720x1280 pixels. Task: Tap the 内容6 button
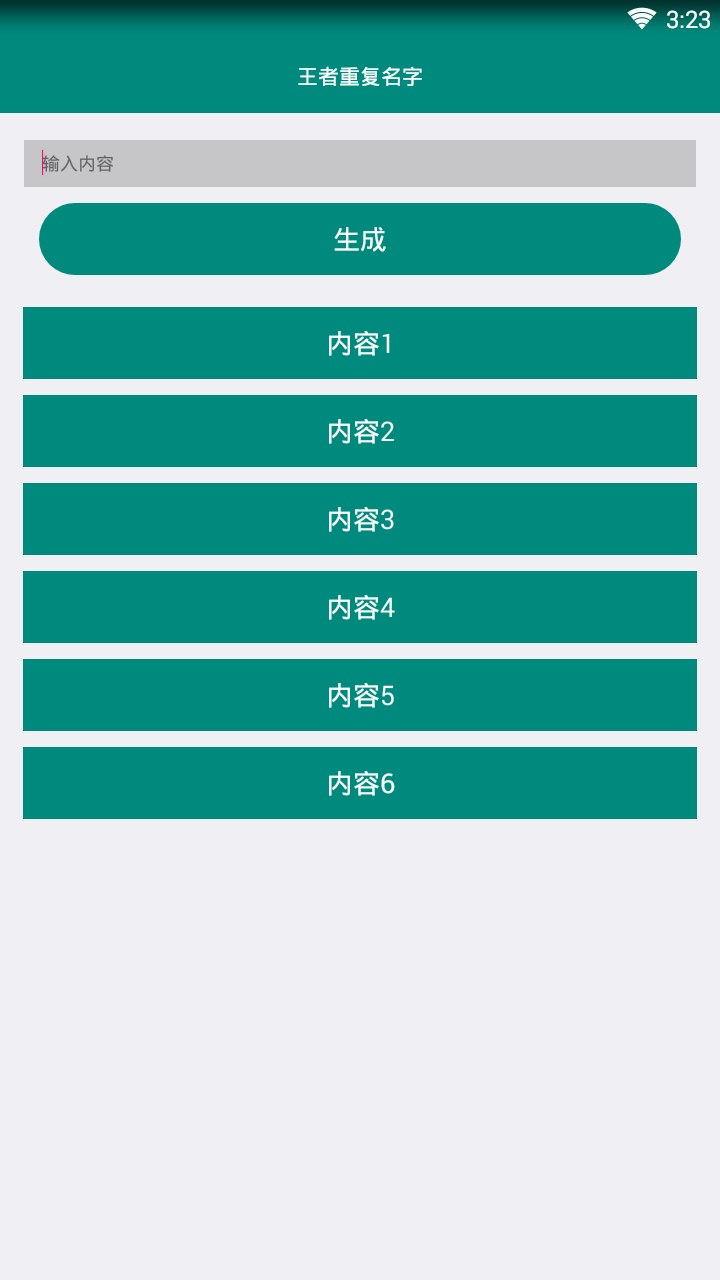pyautogui.click(x=360, y=783)
